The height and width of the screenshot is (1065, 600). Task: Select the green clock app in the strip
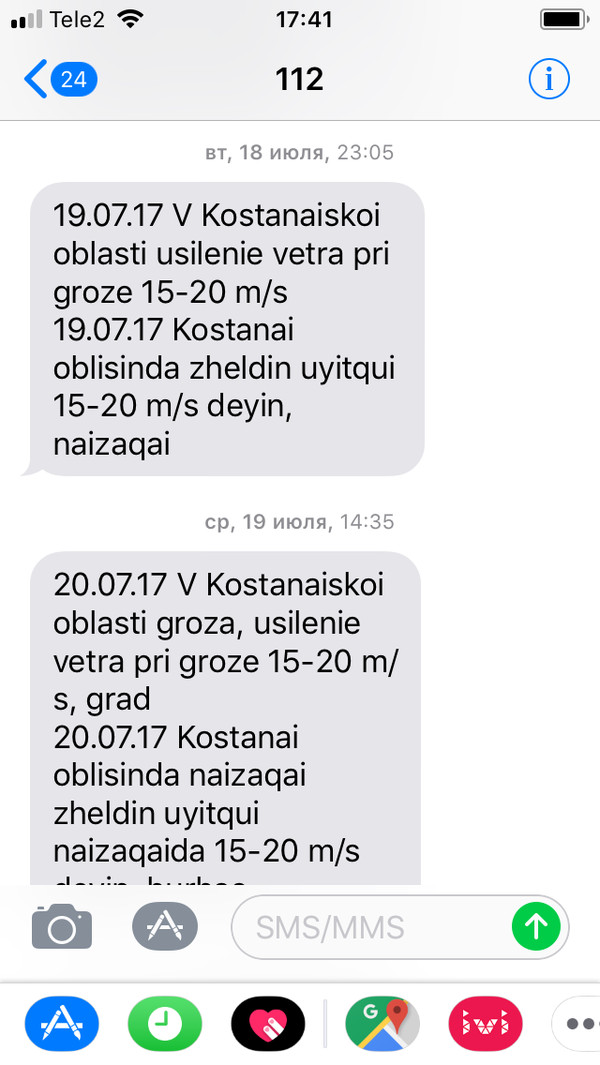click(x=165, y=1023)
